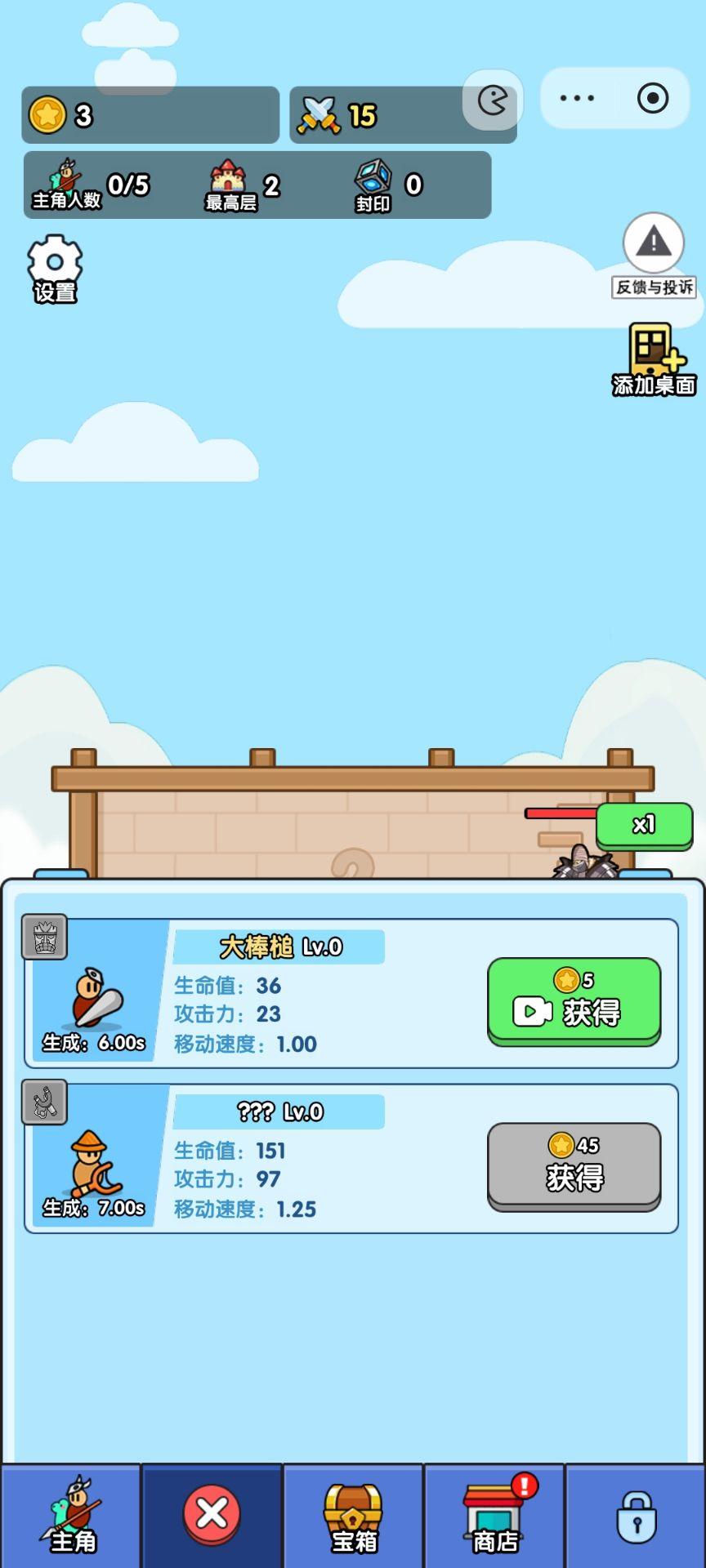Select the 大棒槌 unit card
706x1568 pixels.
351,994
